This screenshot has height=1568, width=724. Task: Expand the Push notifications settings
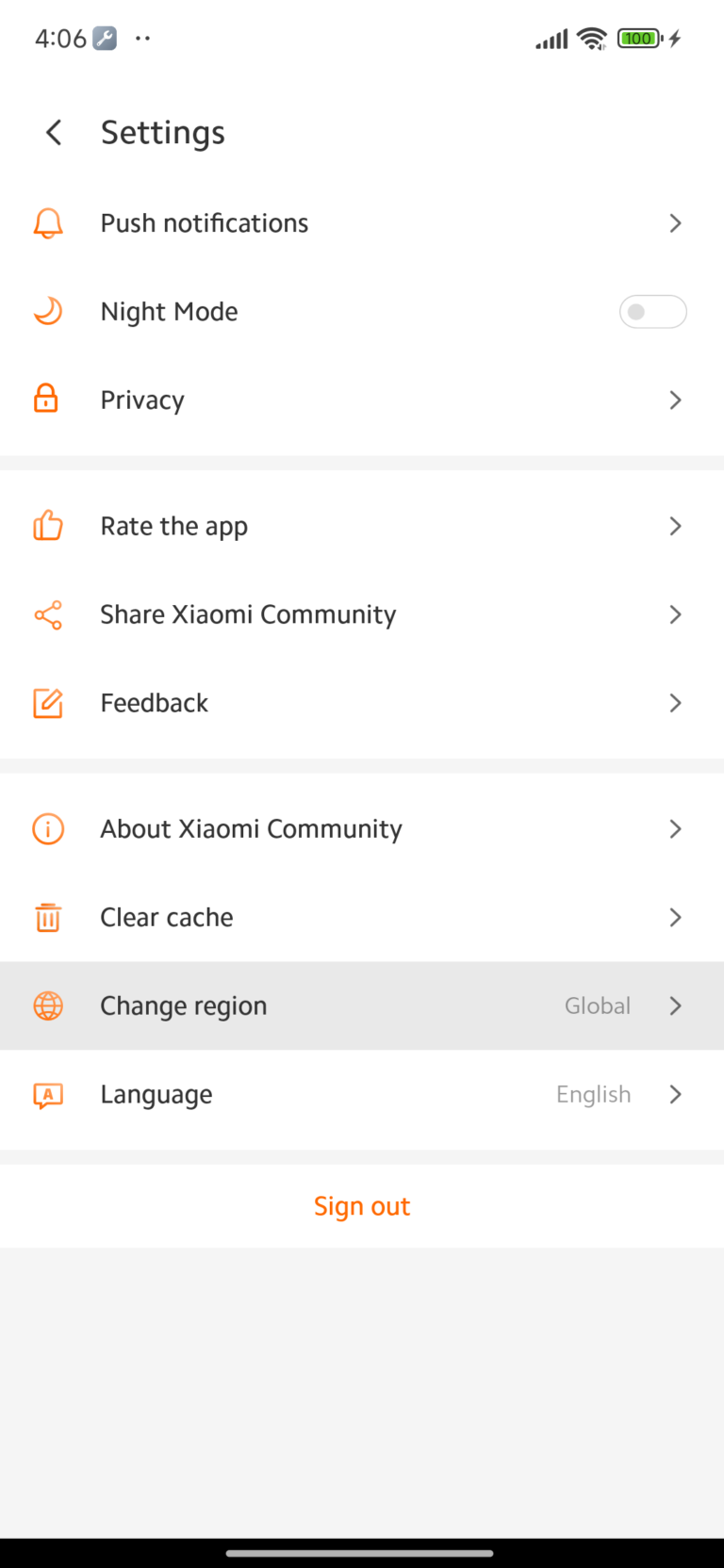click(x=675, y=223)
